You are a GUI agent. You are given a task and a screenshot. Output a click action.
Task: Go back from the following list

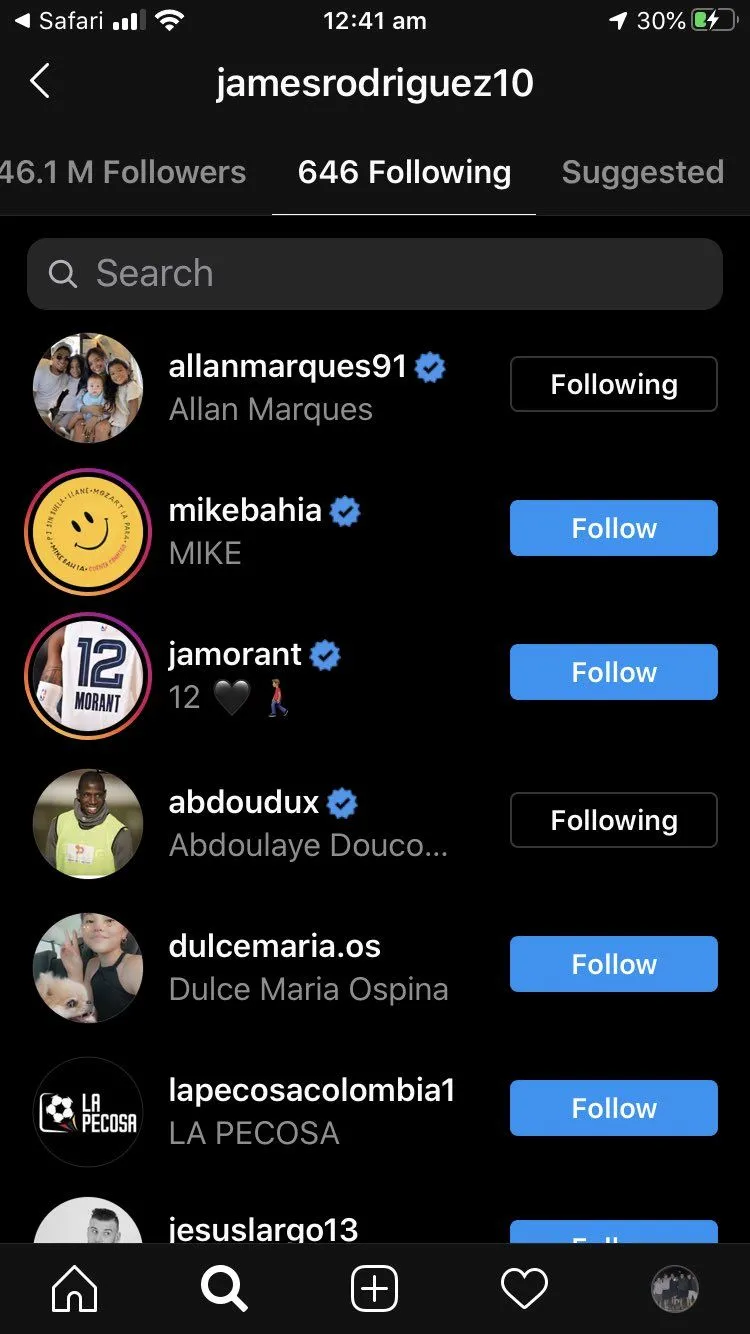40,82
